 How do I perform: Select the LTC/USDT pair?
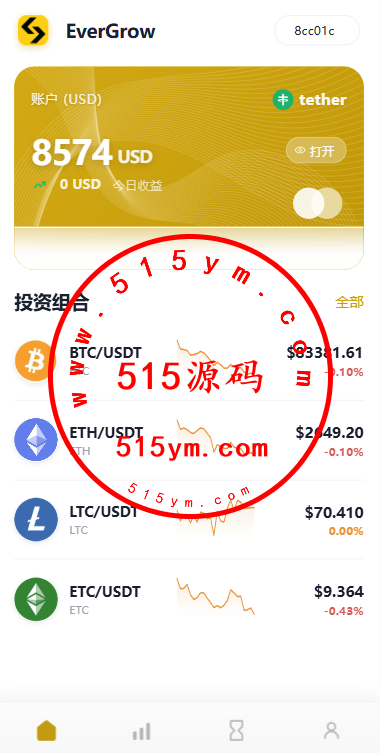[189, 520]
